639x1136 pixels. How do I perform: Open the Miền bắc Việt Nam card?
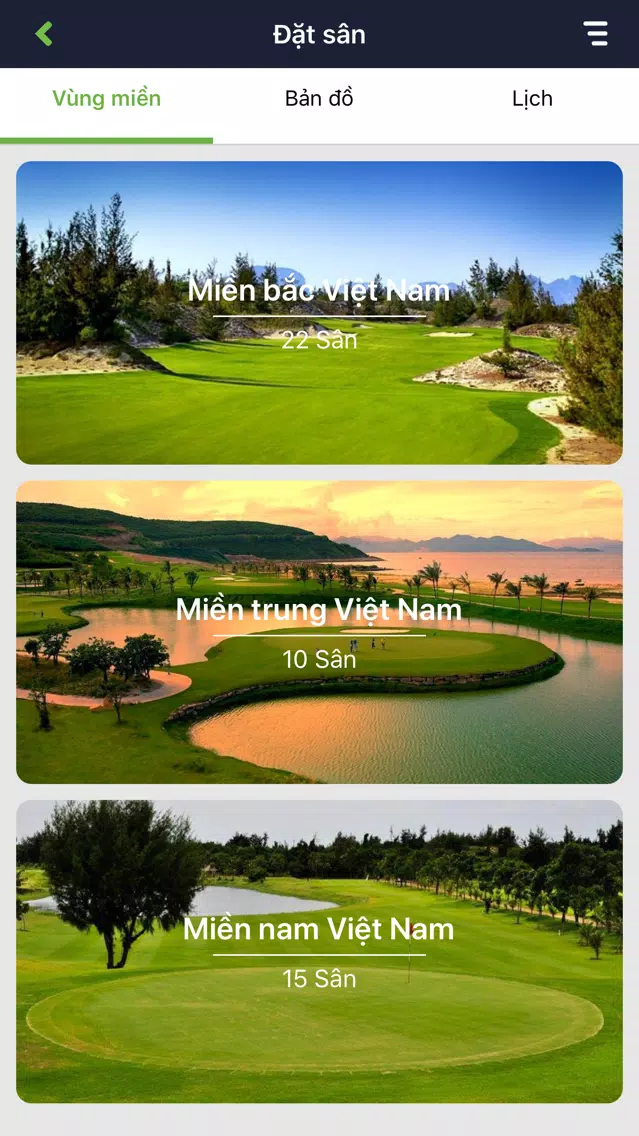tap(320, 312)
